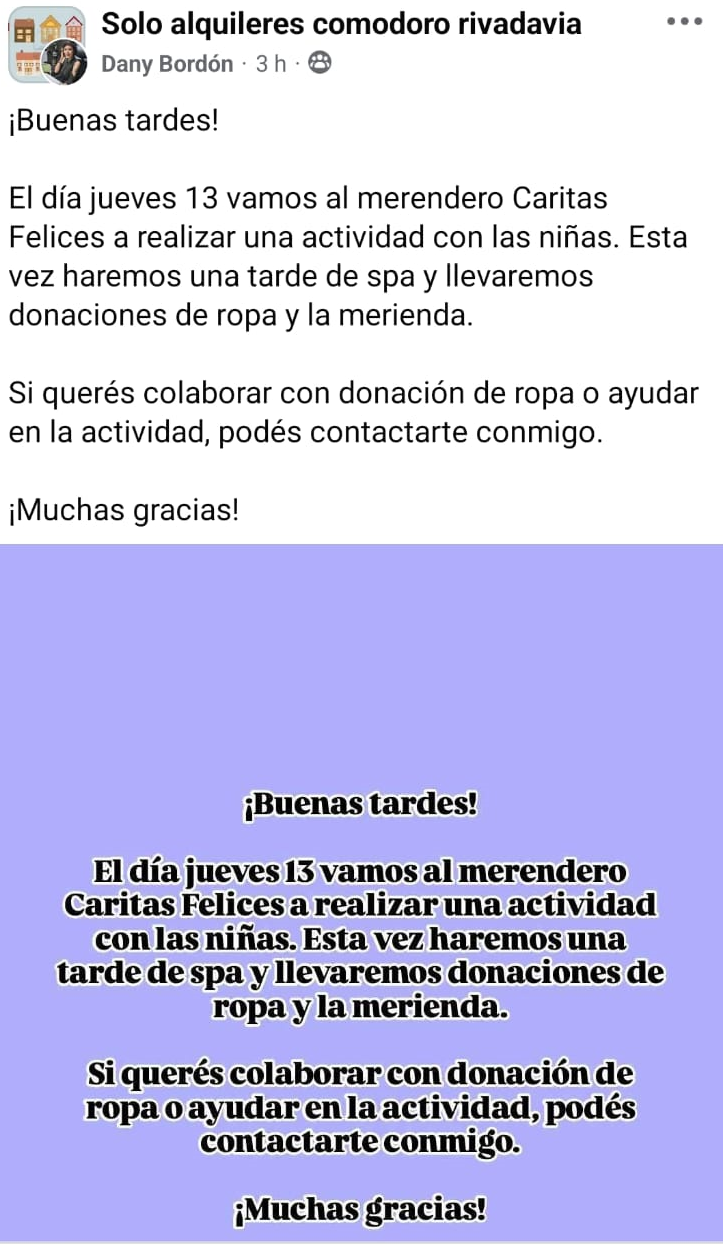Open the purple post image full screen
The width and height of the screenshot is (723, 1245).
point(361,892)
